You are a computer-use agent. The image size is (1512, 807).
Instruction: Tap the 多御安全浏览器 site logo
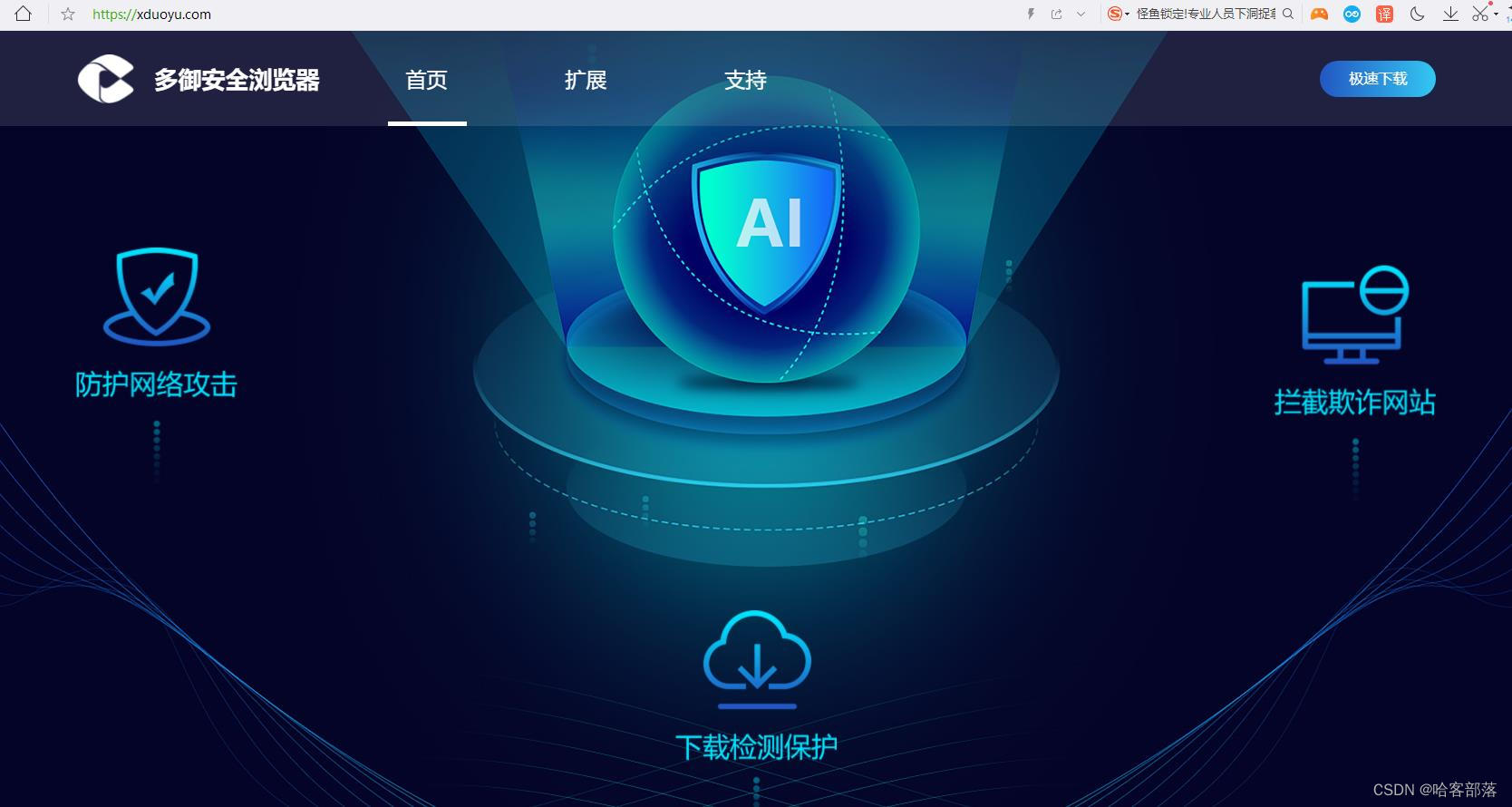199,79
